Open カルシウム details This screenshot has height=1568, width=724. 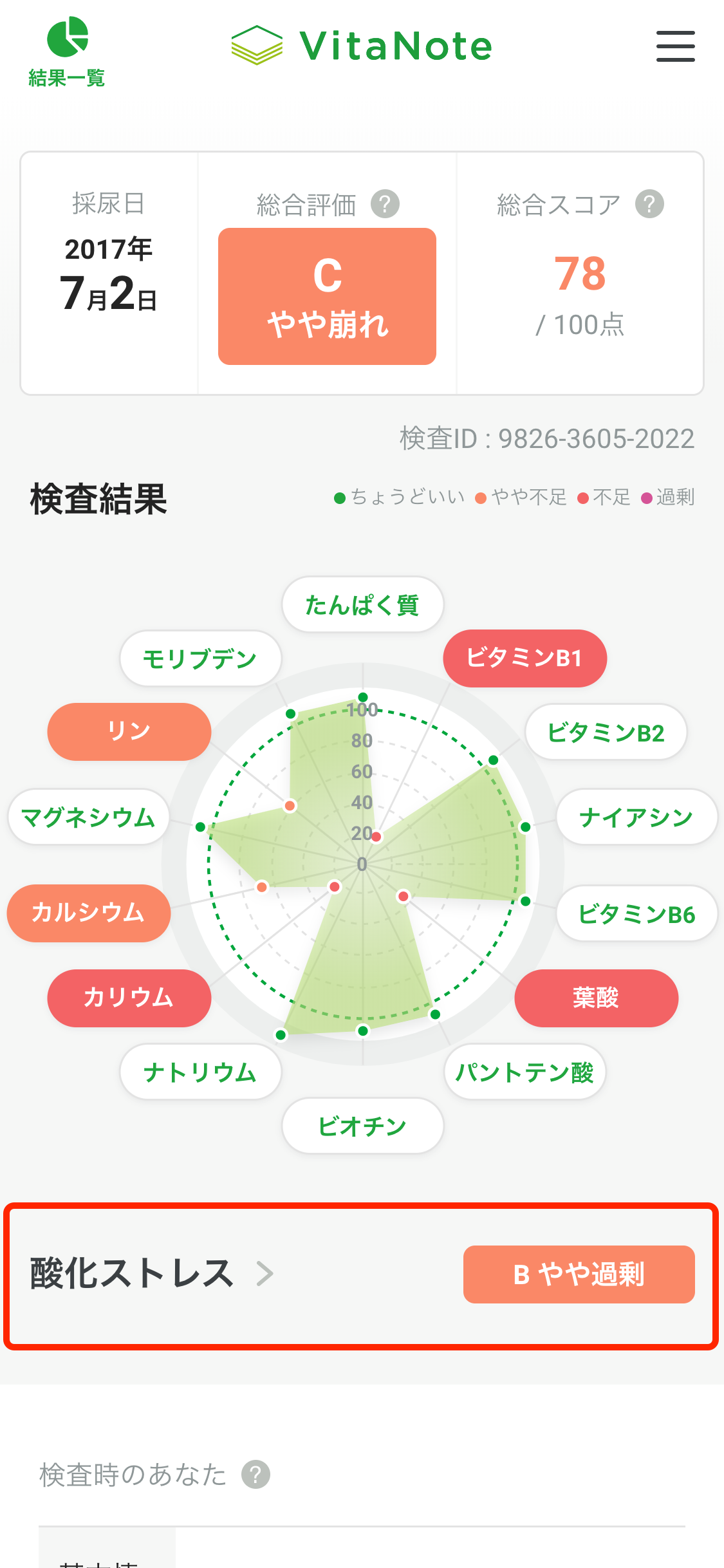tap(88, 913)
